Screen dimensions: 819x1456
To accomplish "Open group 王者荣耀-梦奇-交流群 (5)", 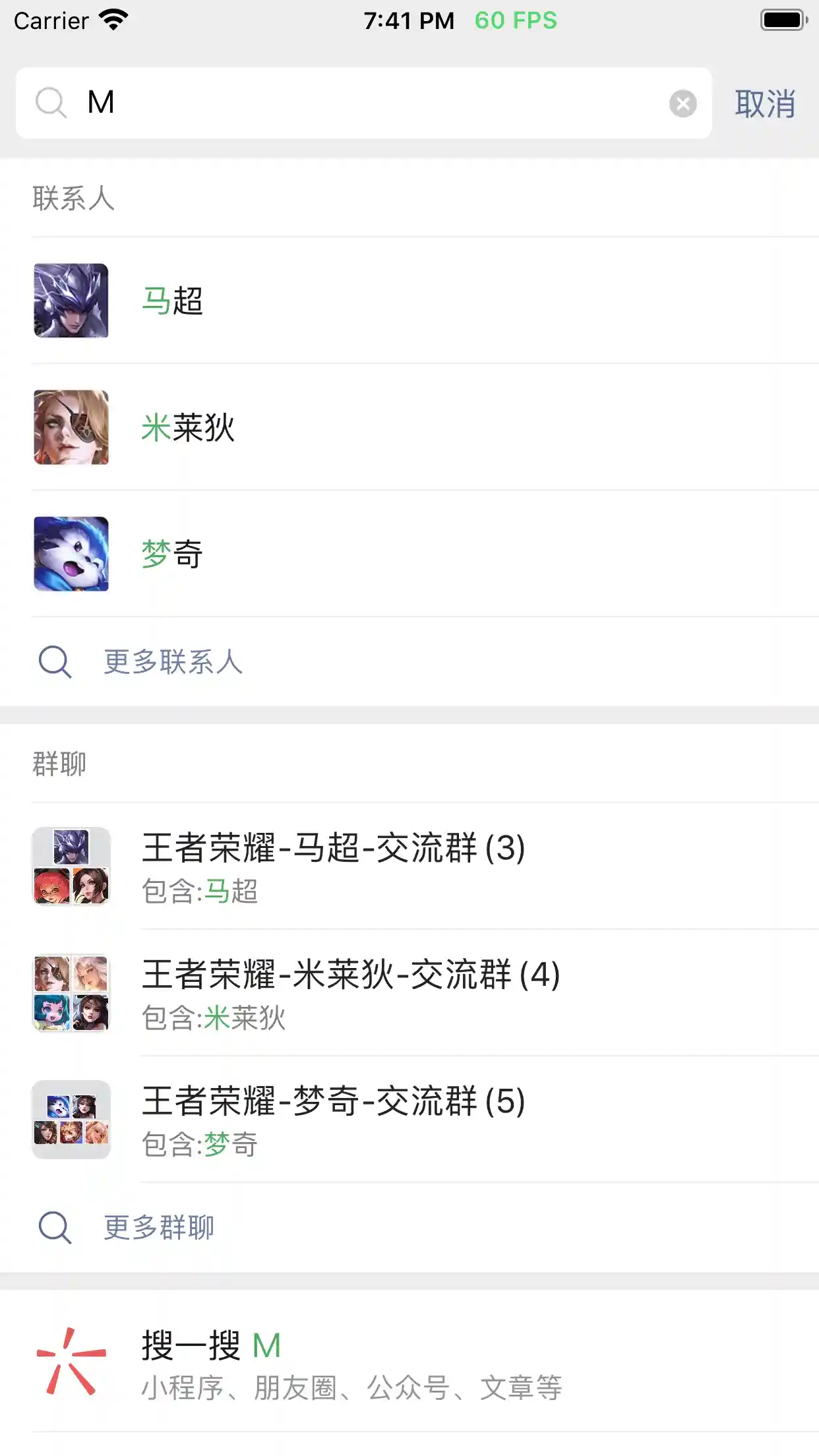I will pos(409,1119).
